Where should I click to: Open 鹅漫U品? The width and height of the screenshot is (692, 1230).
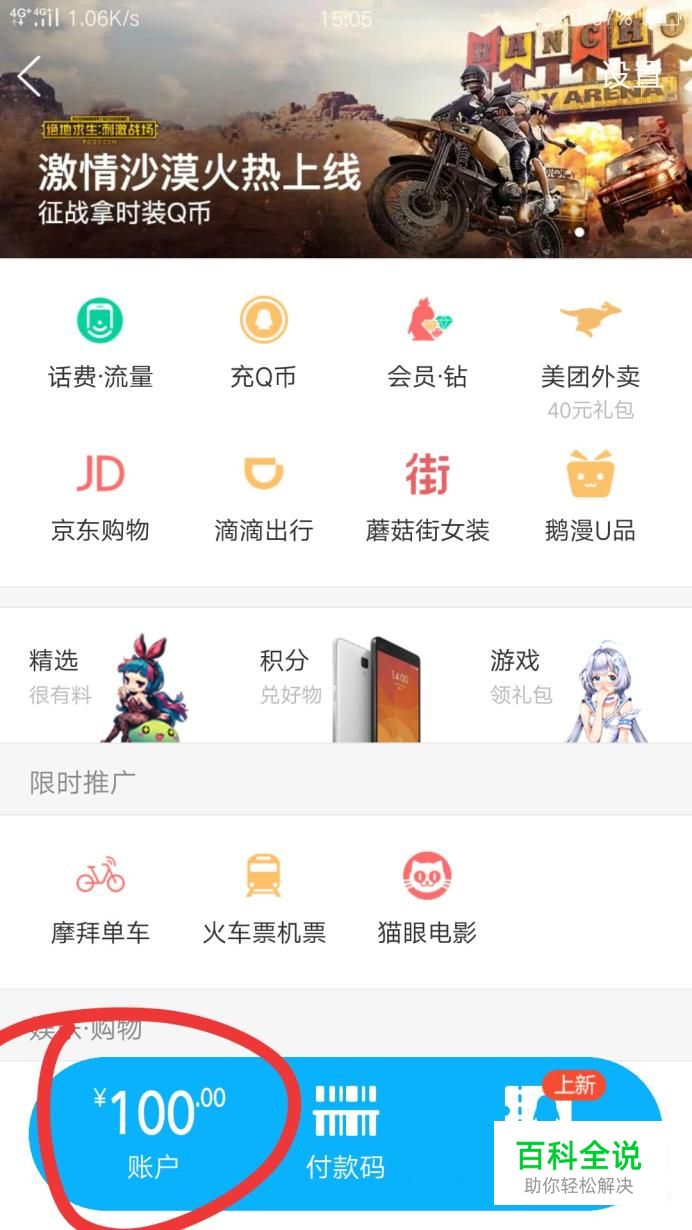[590, 496]
